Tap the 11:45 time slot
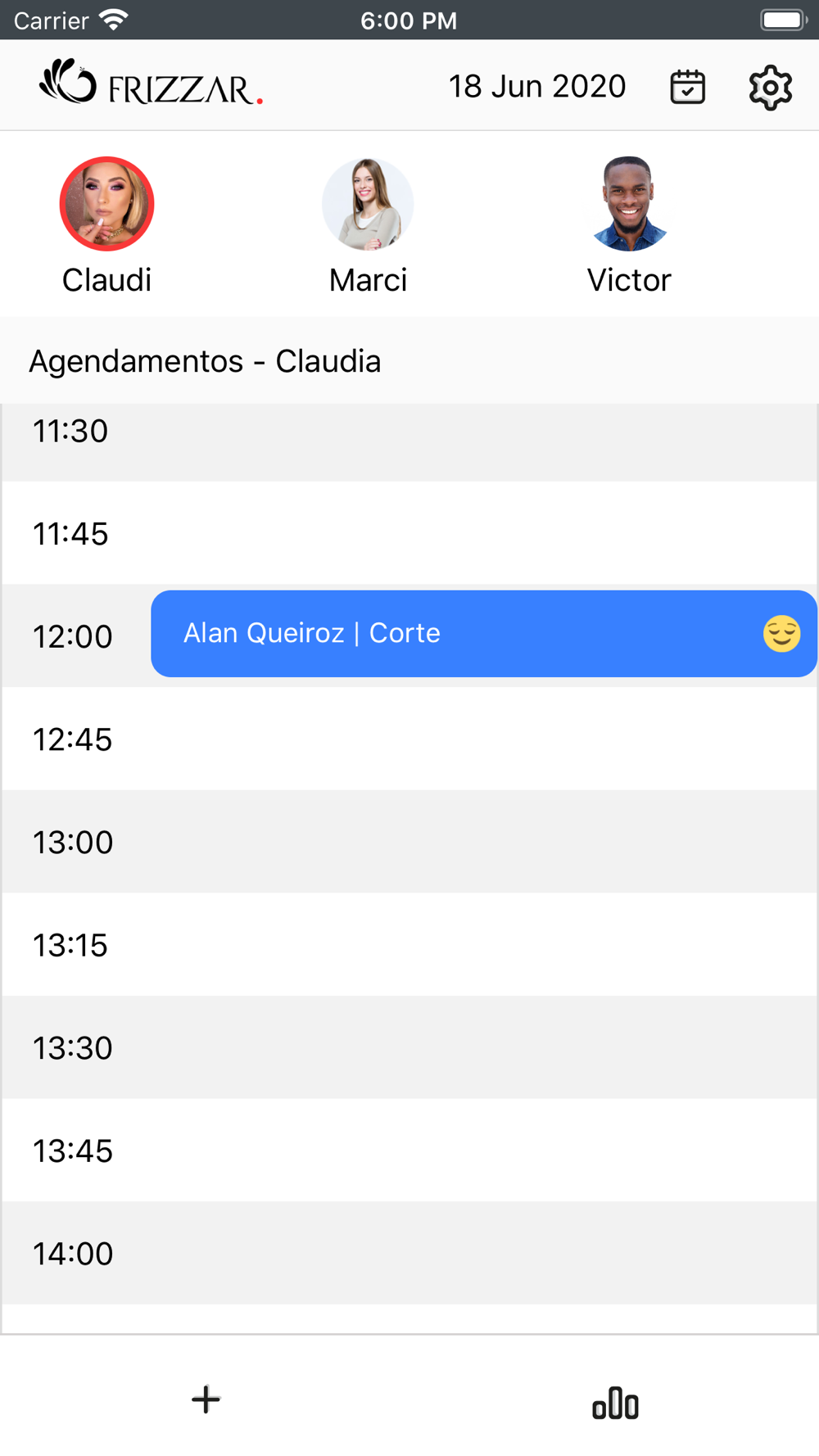This screenshot has height=1456, width=819. click(409, 533)
